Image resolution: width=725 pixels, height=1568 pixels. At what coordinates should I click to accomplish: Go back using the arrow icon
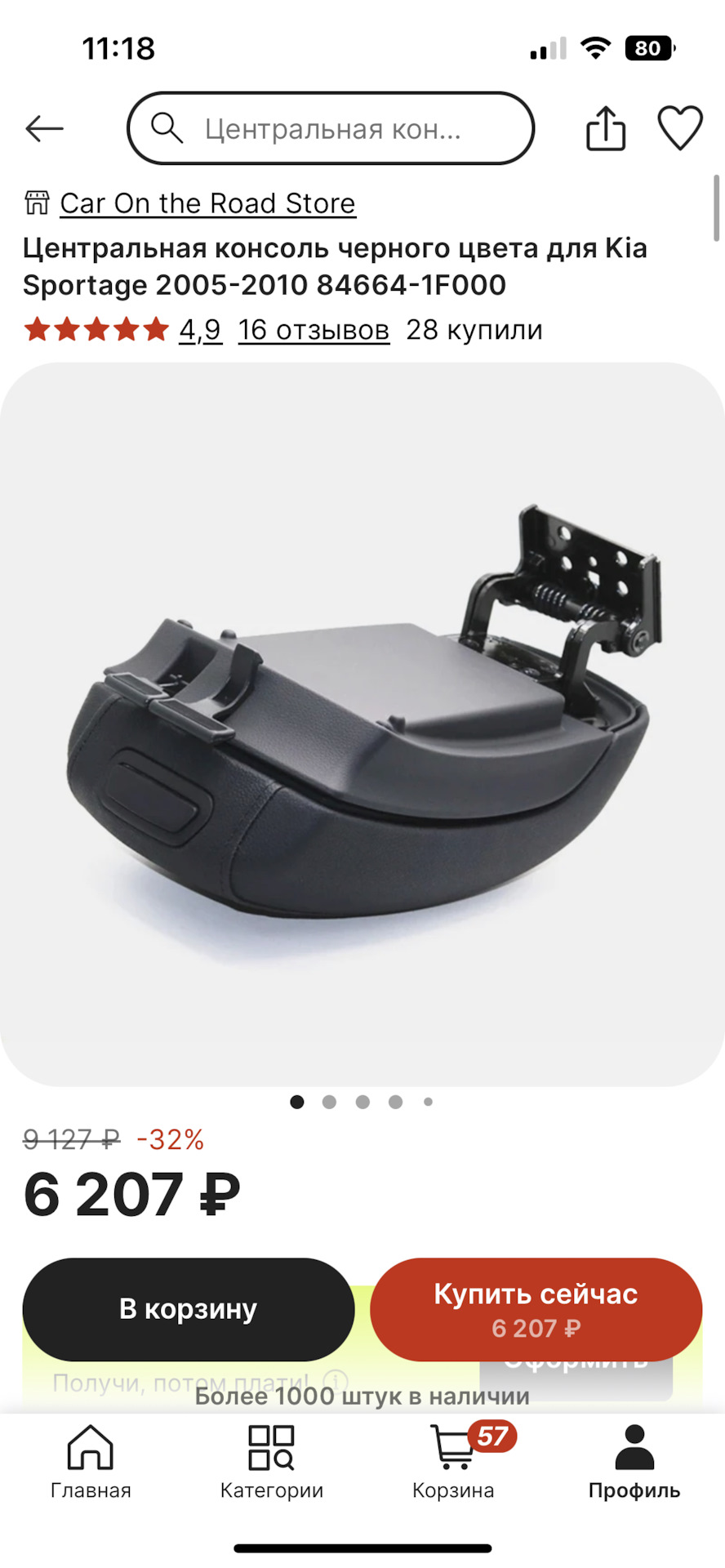44,129
